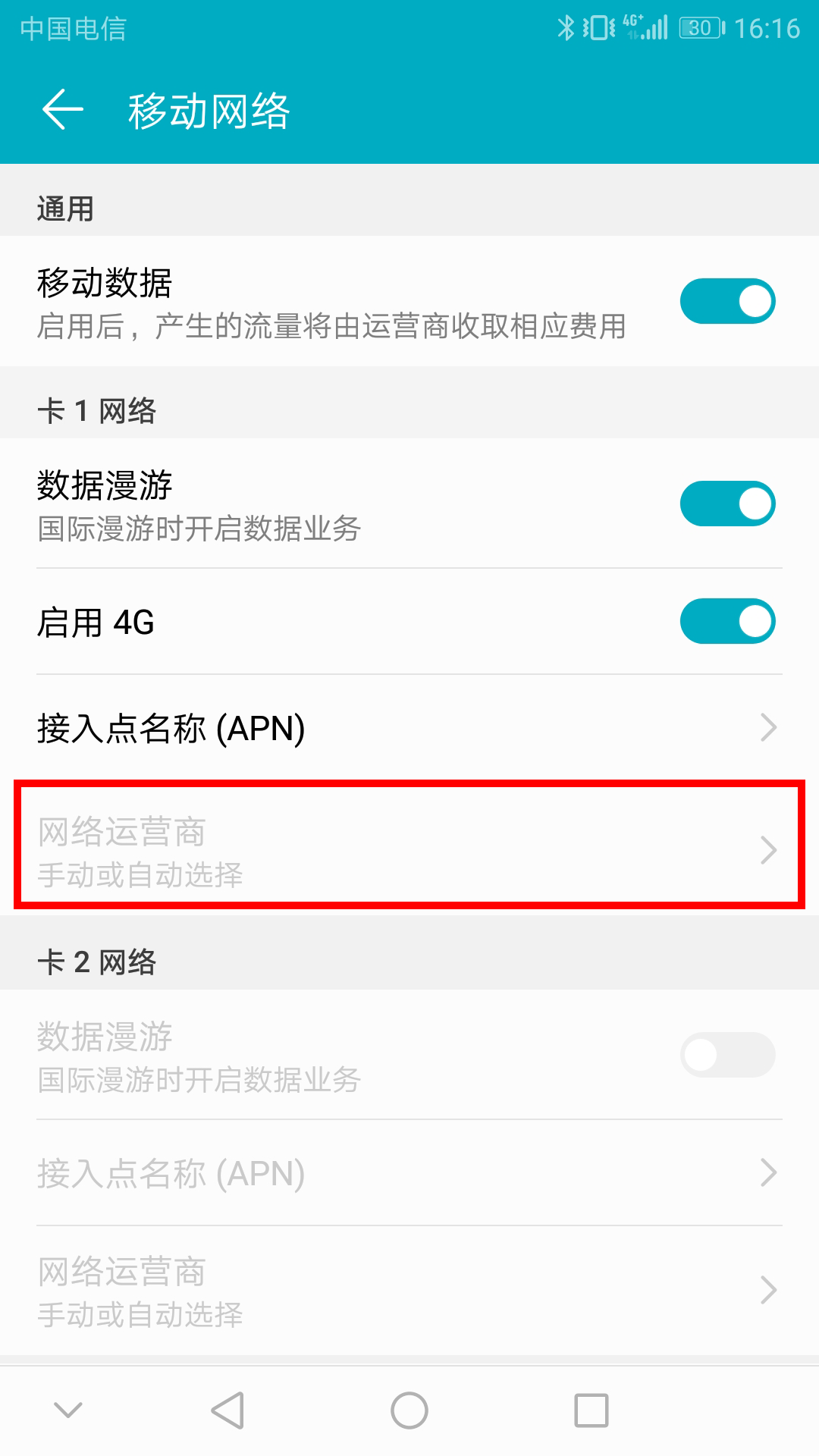Disable 数据漫游 for 卡 1

727,504
